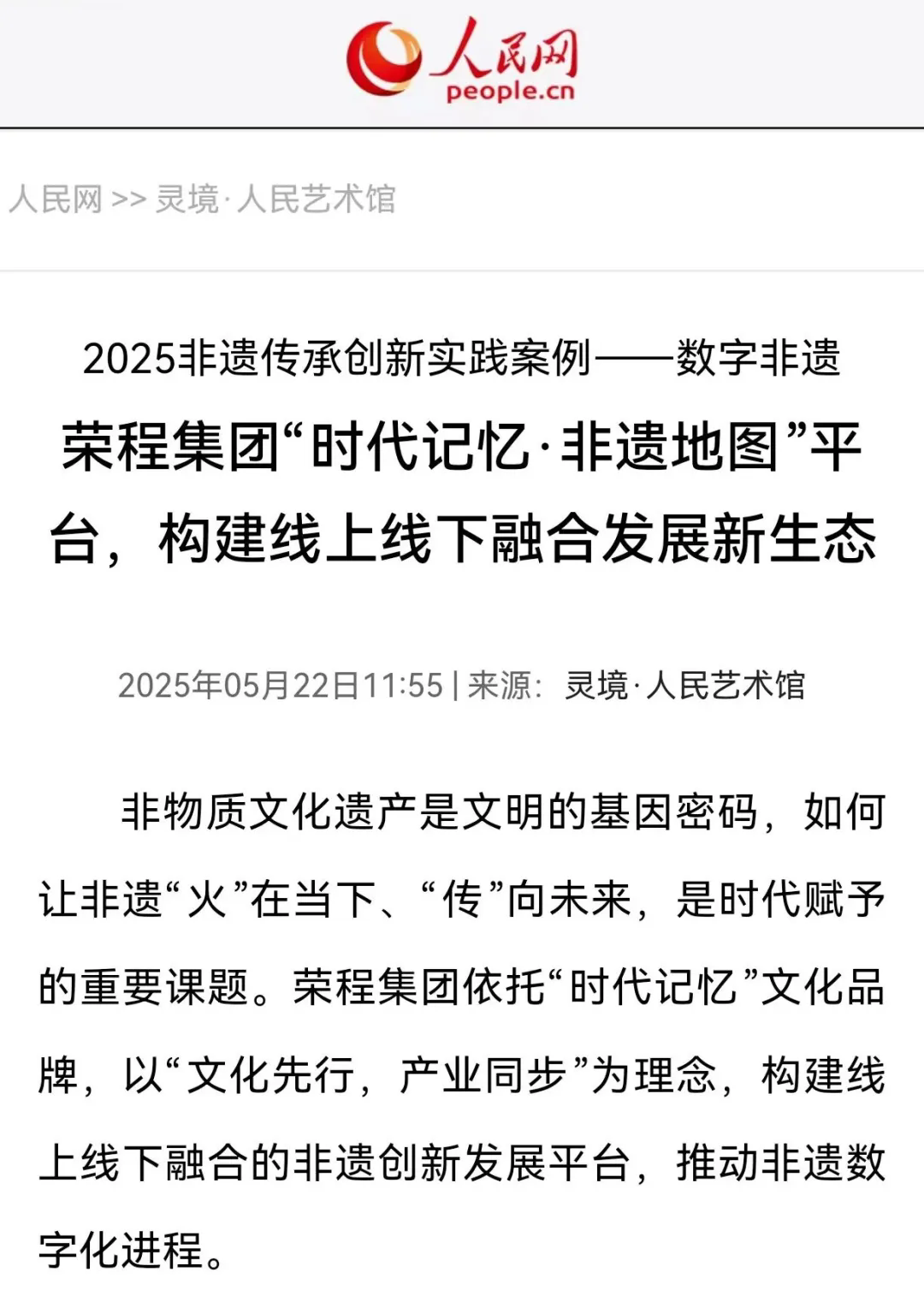Open the source link 灵境·人民艺术馆

[684, 685]
